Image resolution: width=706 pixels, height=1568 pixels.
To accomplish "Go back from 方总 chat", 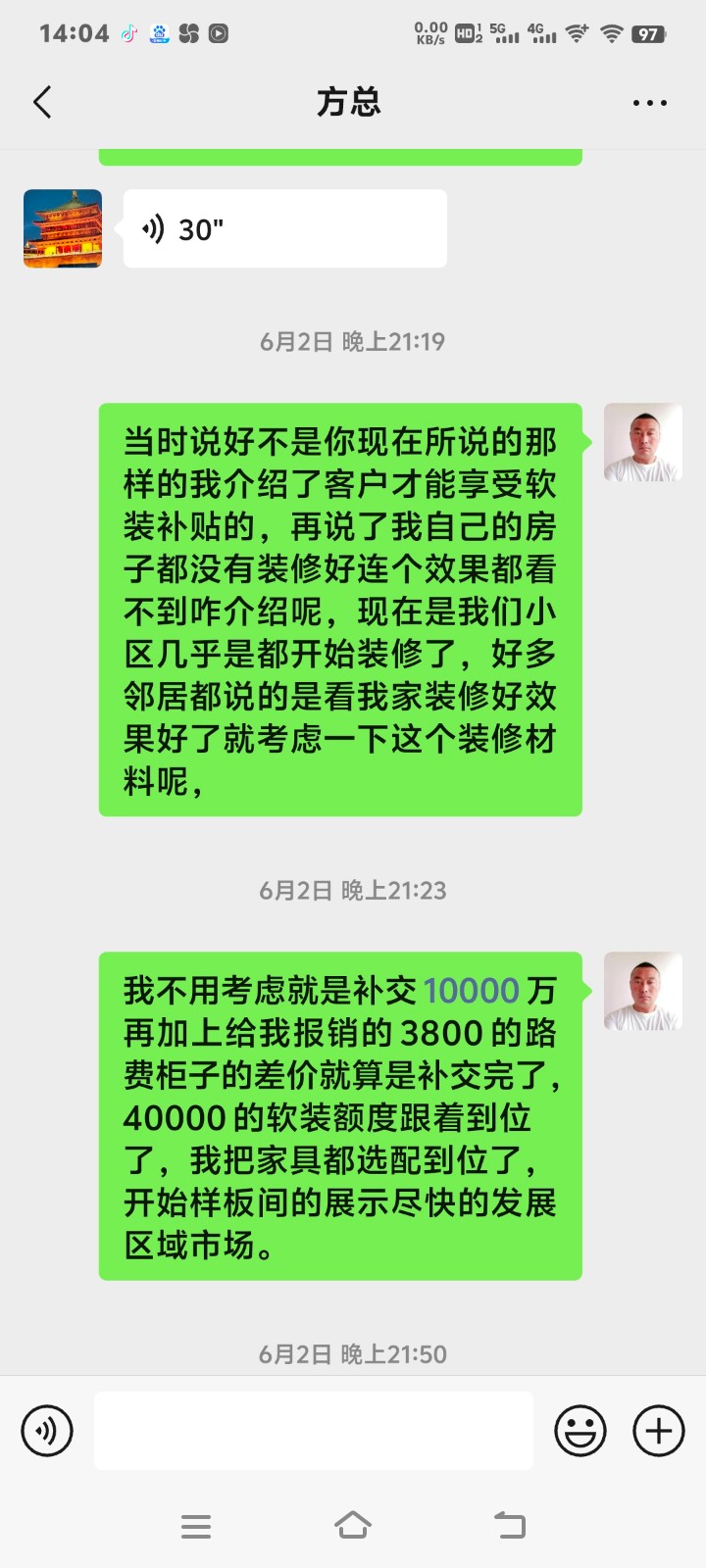I will pyautogui.click(x=42, y=102).
